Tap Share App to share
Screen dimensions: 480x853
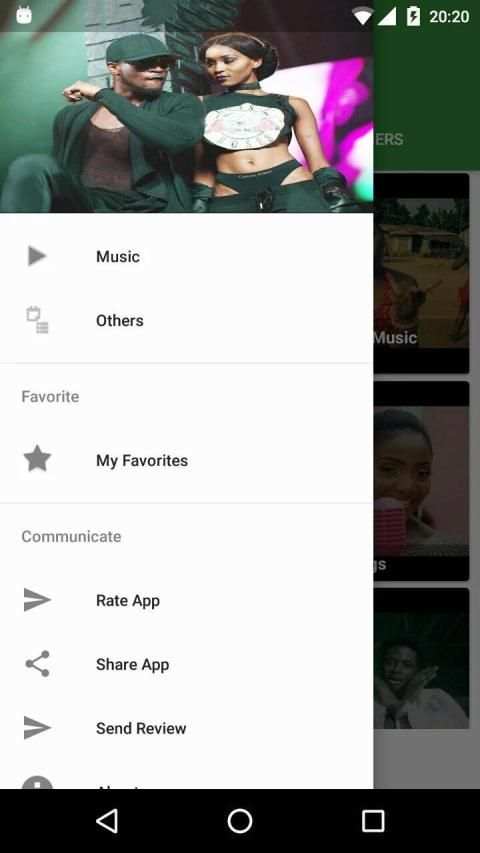tap(187, 664)
